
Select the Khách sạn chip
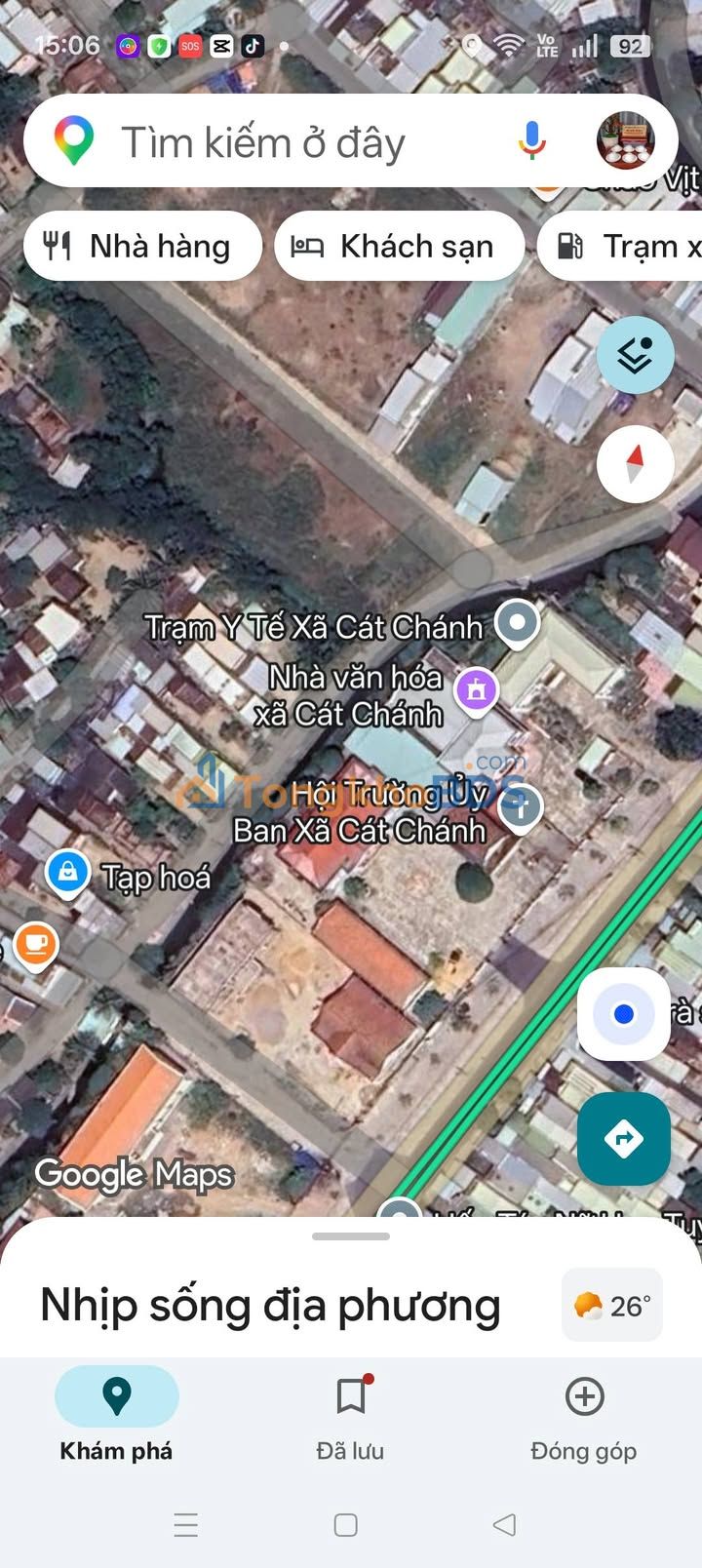click(399, 247)
